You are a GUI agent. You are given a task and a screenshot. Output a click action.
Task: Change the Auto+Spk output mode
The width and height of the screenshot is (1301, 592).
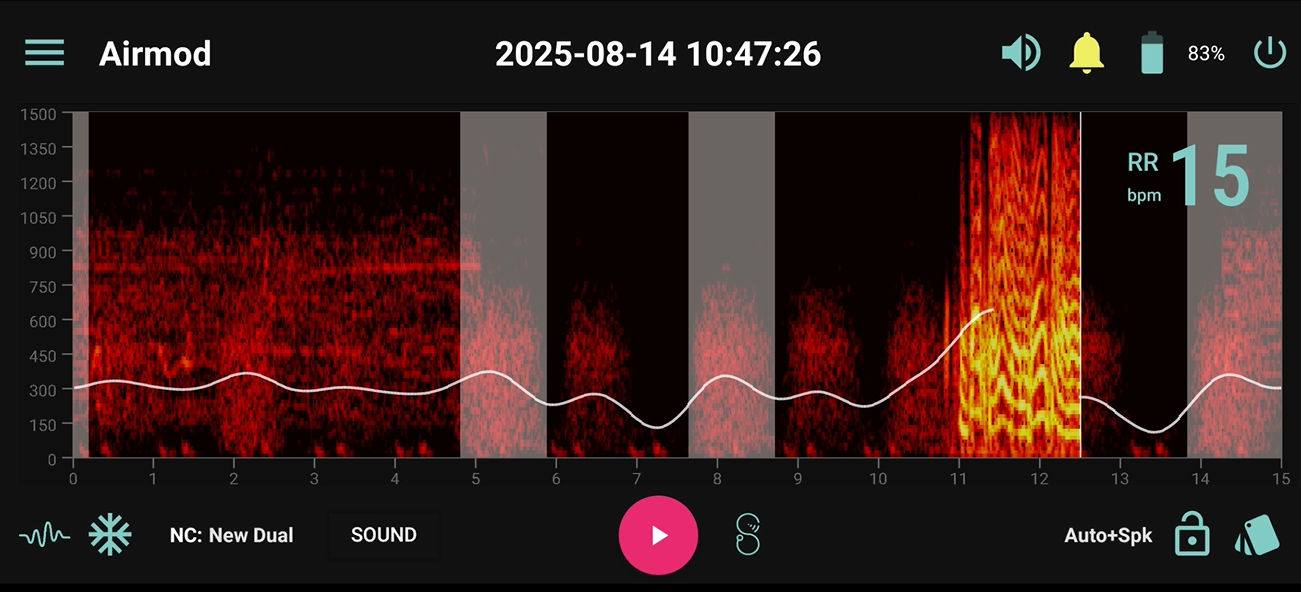(x=1108, y=536)
